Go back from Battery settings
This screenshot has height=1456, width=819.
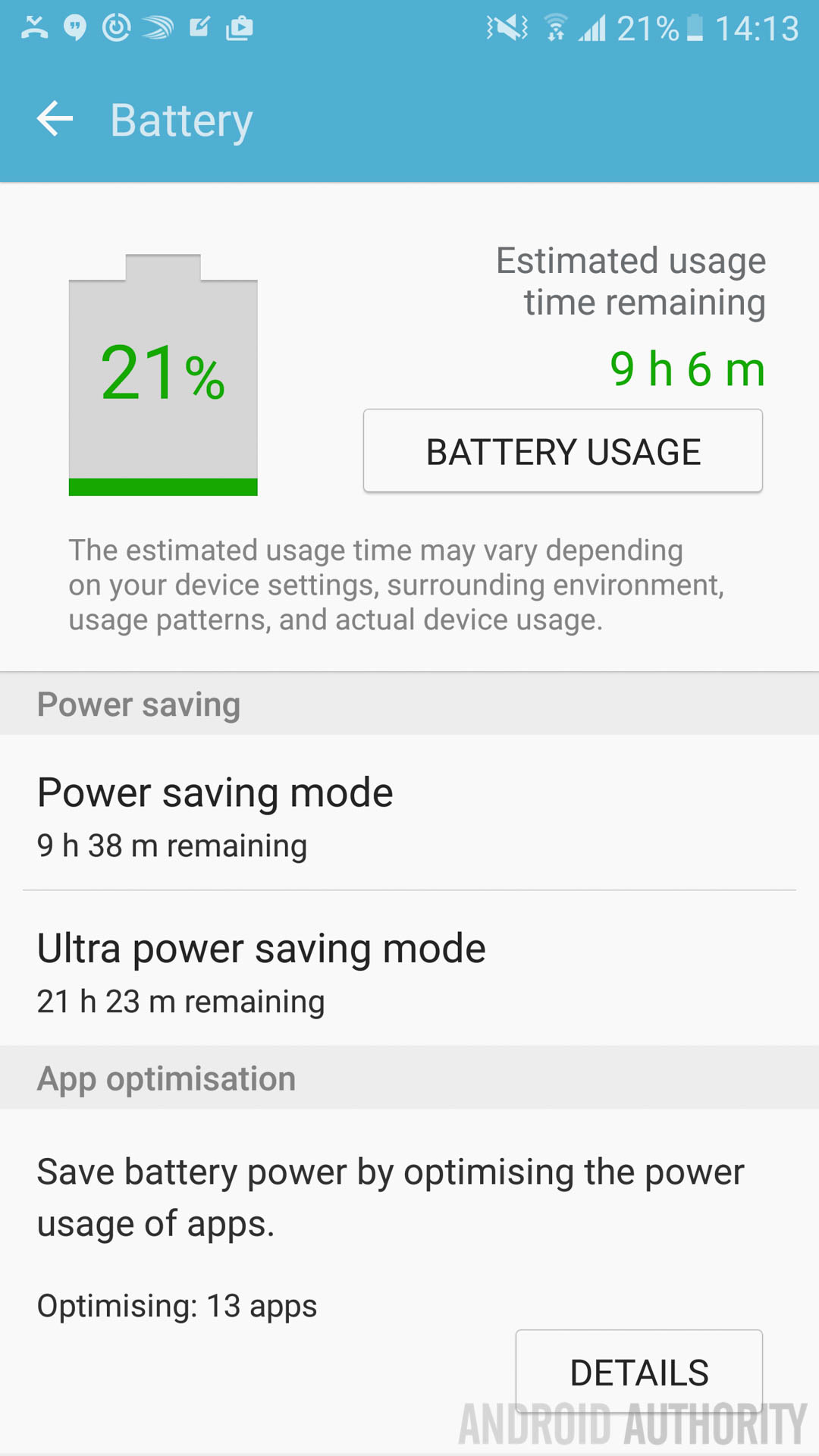click(x=55, y=119)
